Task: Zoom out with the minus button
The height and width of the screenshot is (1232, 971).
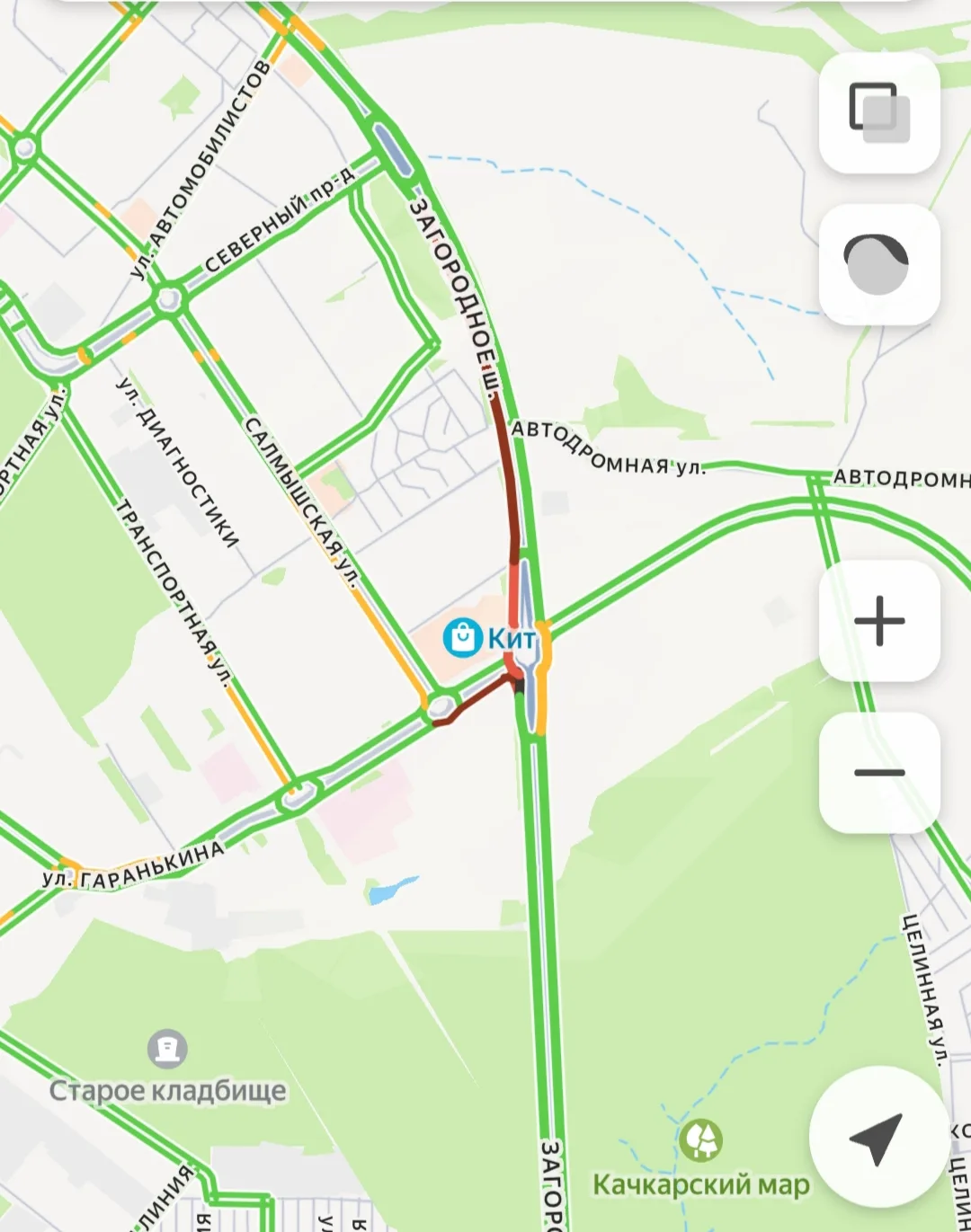Action: coord(879,773)
